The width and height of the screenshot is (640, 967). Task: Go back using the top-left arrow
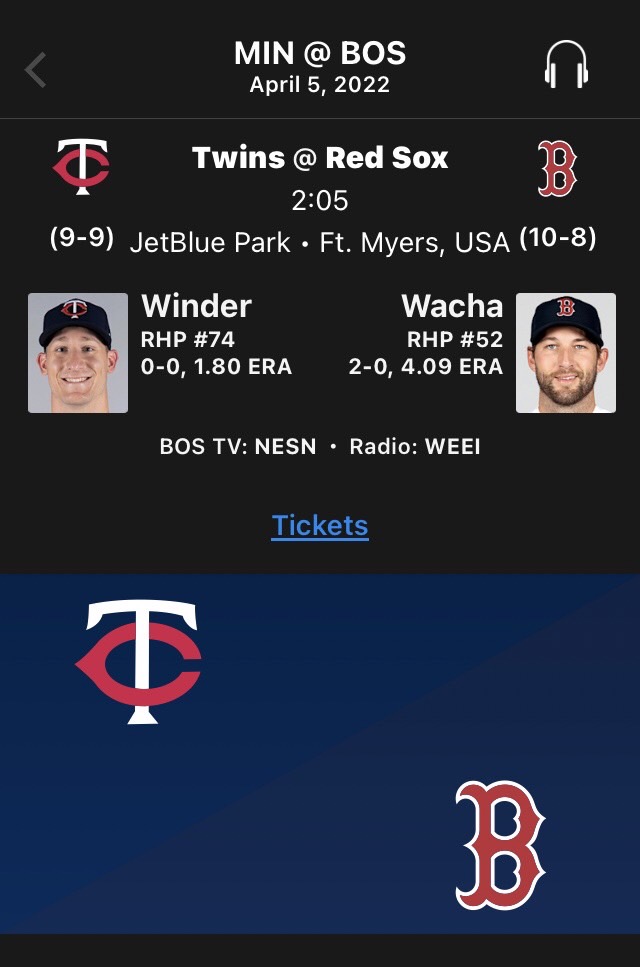tap(36, 70)
